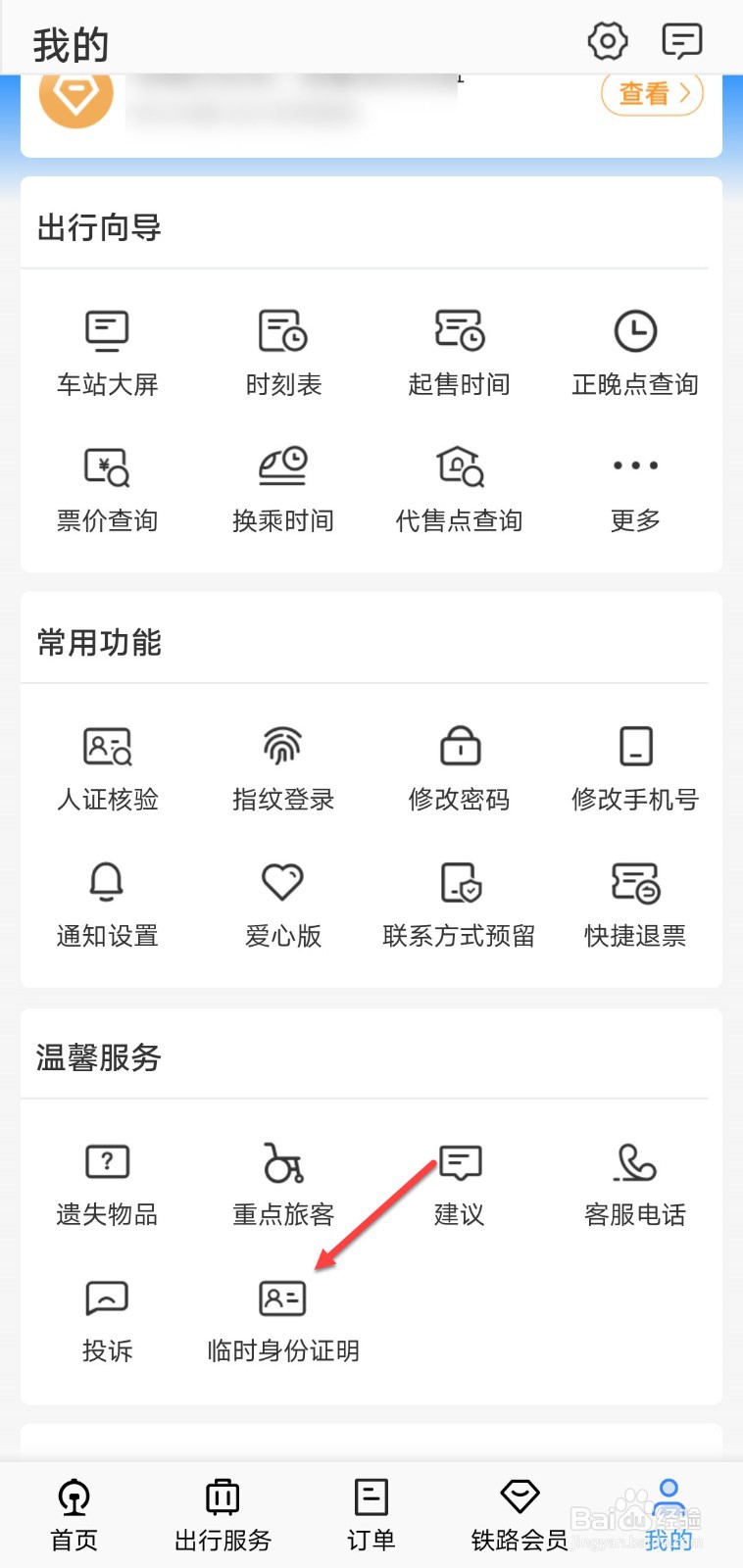Tap the 查看 button

tap(652, 94)
